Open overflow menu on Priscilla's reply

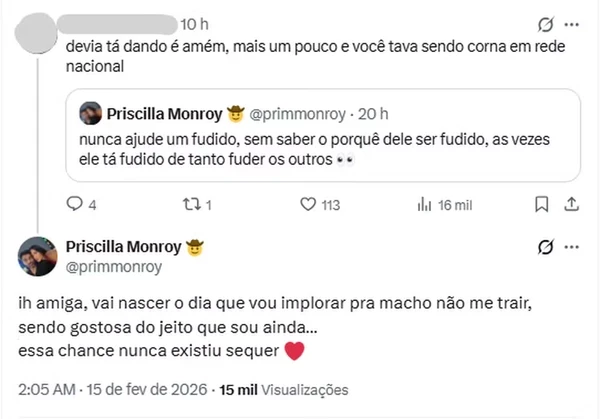572,247
